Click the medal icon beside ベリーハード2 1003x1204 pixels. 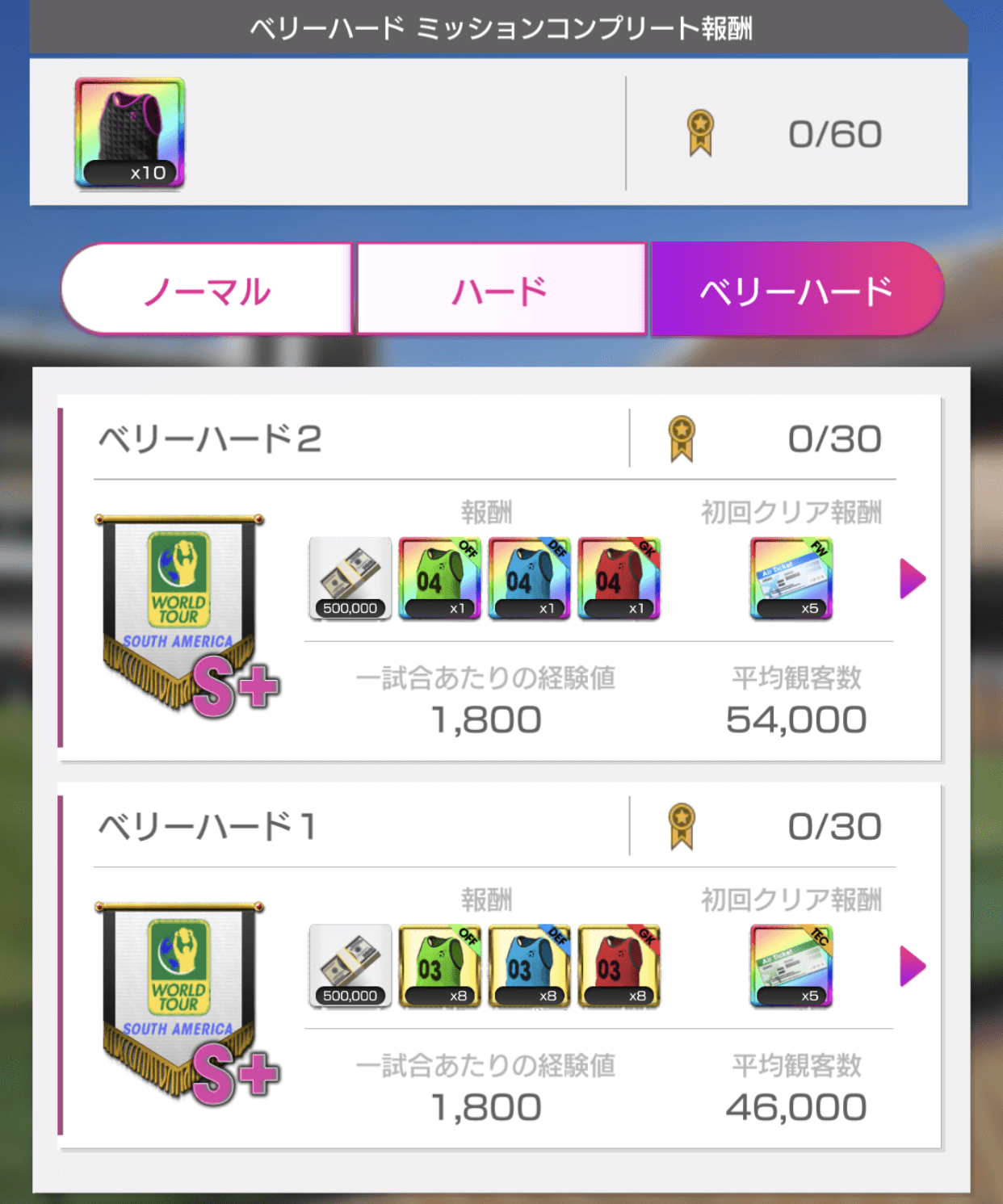point(681,438)
